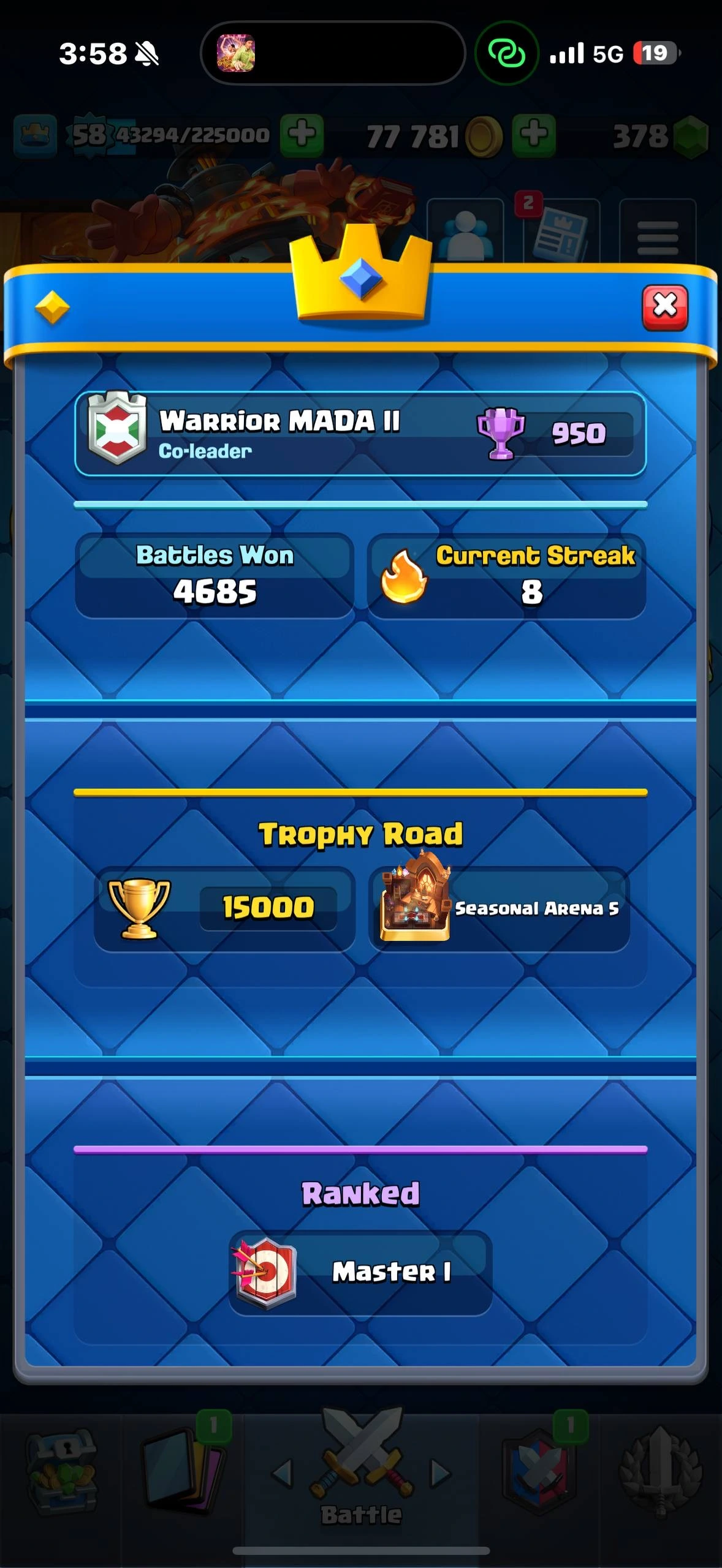This screenshot has height=1568, width=722.
Task: Open the Master I ranked league panel
Action: click(360, 1273)
